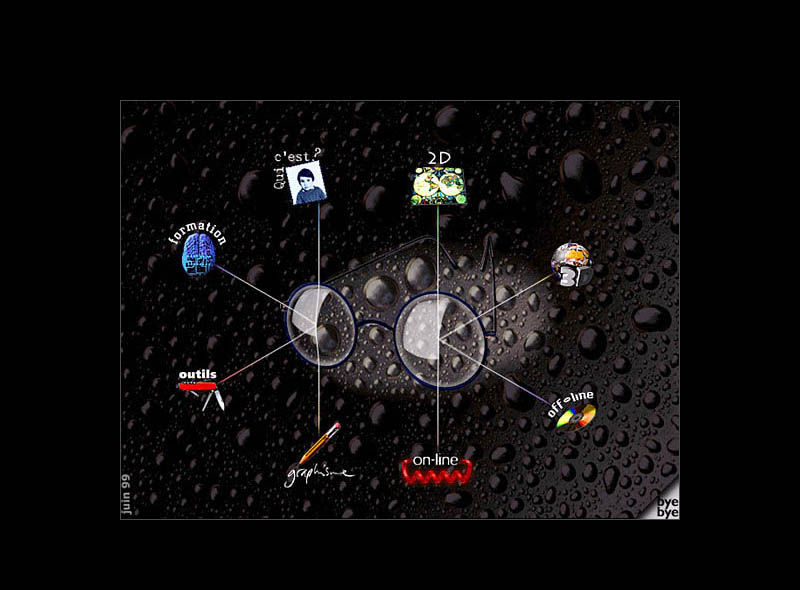
Task: Open the off-line CD section
Action: point(576,414)
